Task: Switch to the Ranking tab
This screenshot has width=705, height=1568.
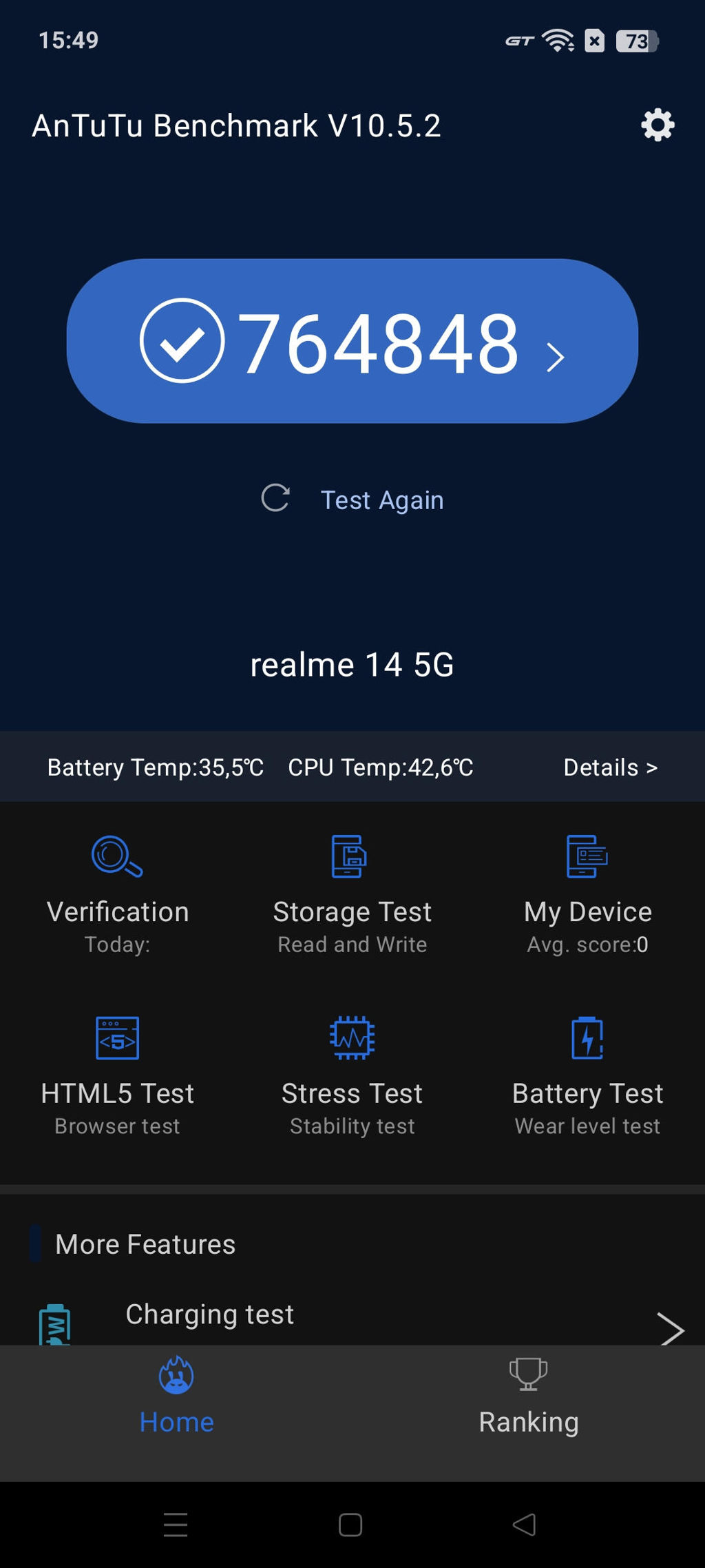Action: click(x=528, y=1399)
